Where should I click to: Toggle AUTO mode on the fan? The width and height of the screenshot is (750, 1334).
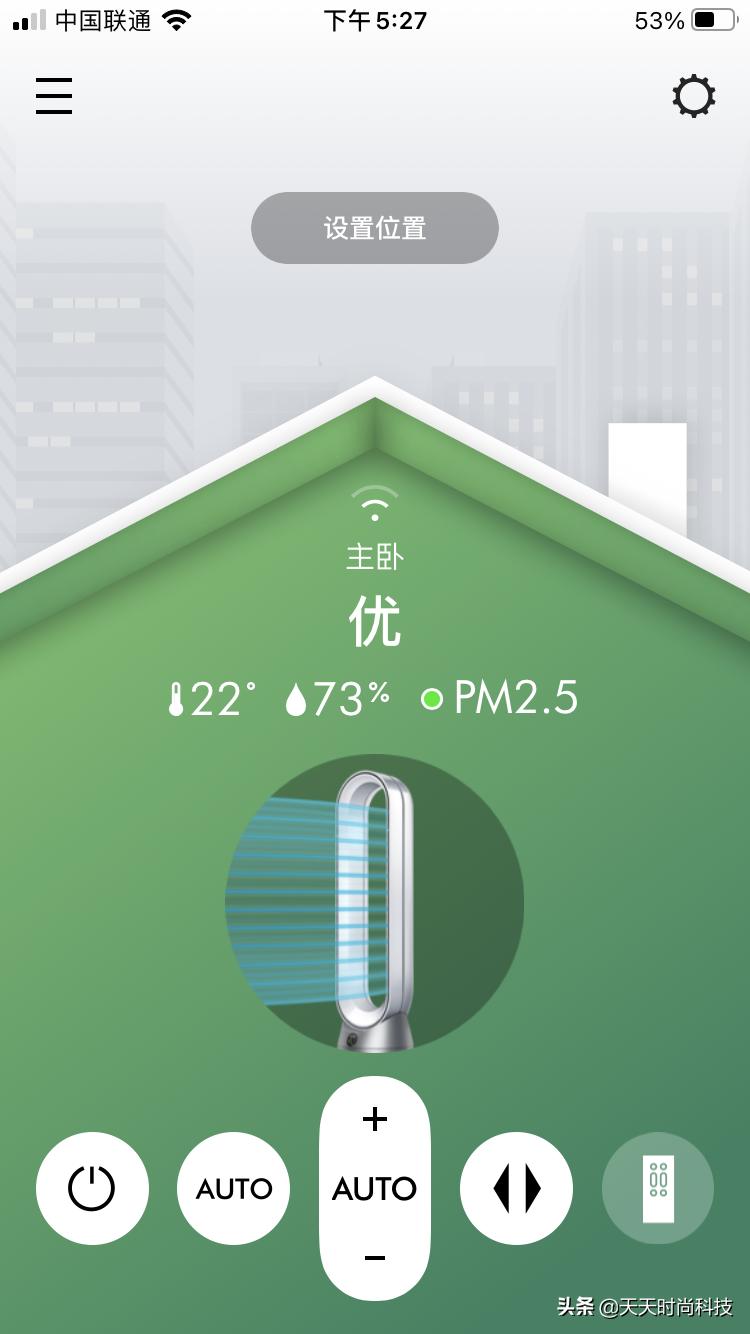pos(233,1188)
